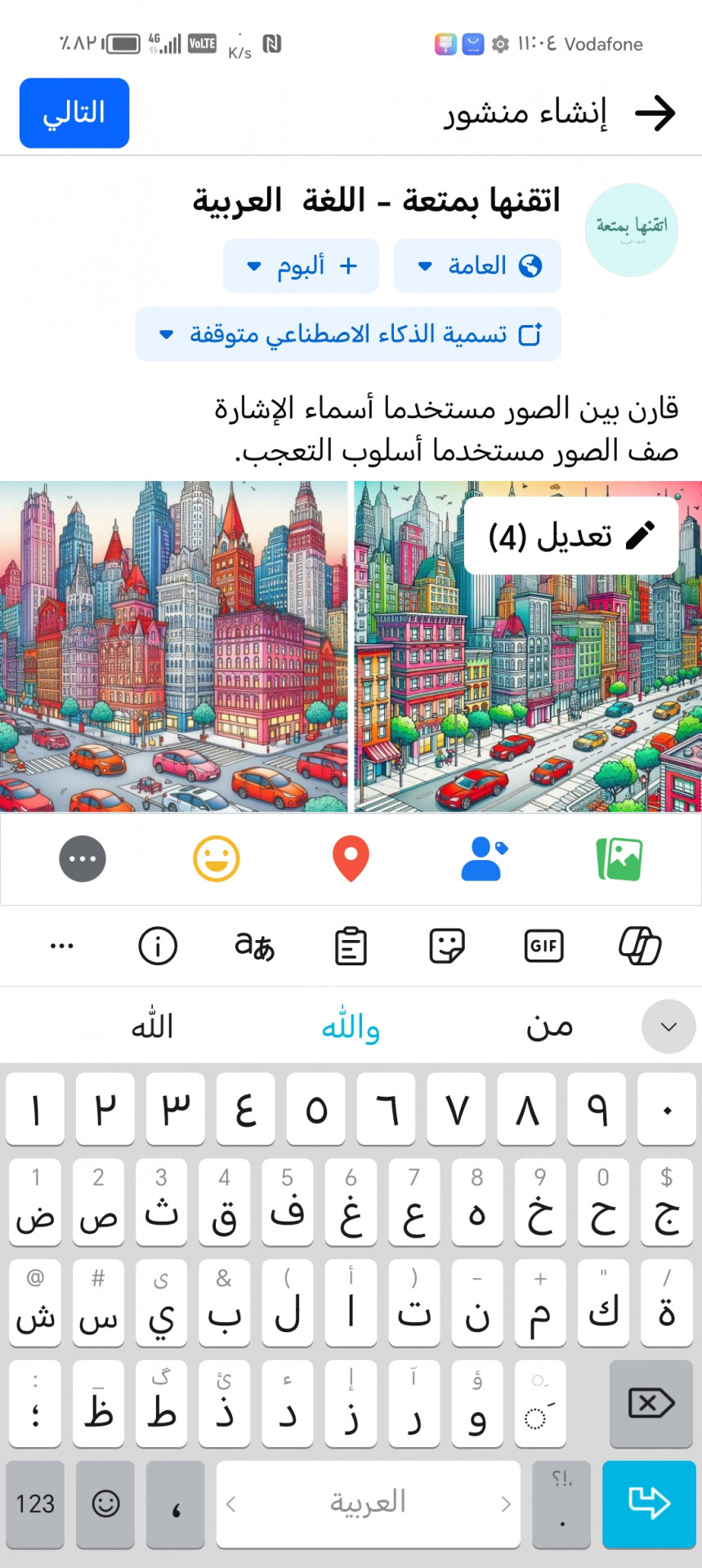The image size is (702, 1568).
Task: Collapse the keyboard suggestion bar chevron
Action: pos(668,1027)
